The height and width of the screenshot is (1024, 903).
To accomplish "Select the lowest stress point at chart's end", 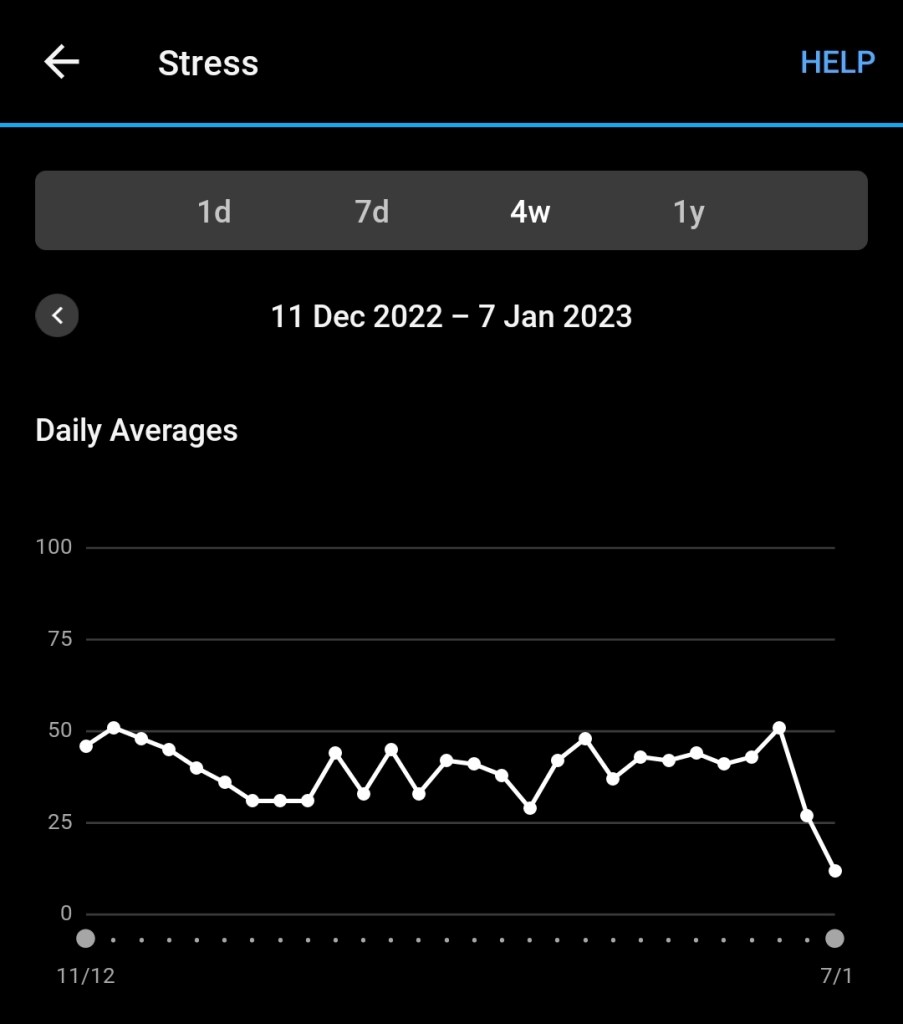I will (x=836, y=871).
